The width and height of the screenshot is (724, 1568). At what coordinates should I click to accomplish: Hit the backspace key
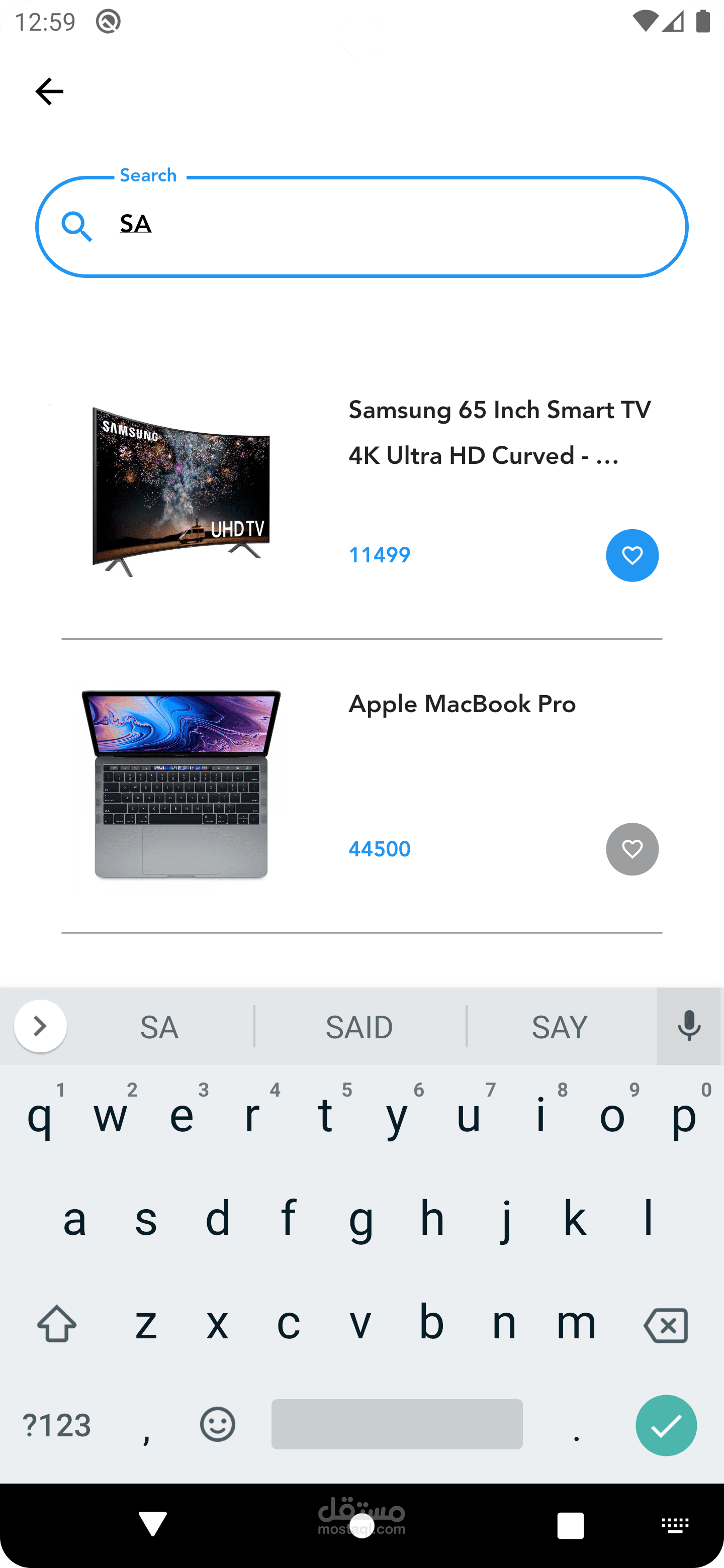(666, 1325)
